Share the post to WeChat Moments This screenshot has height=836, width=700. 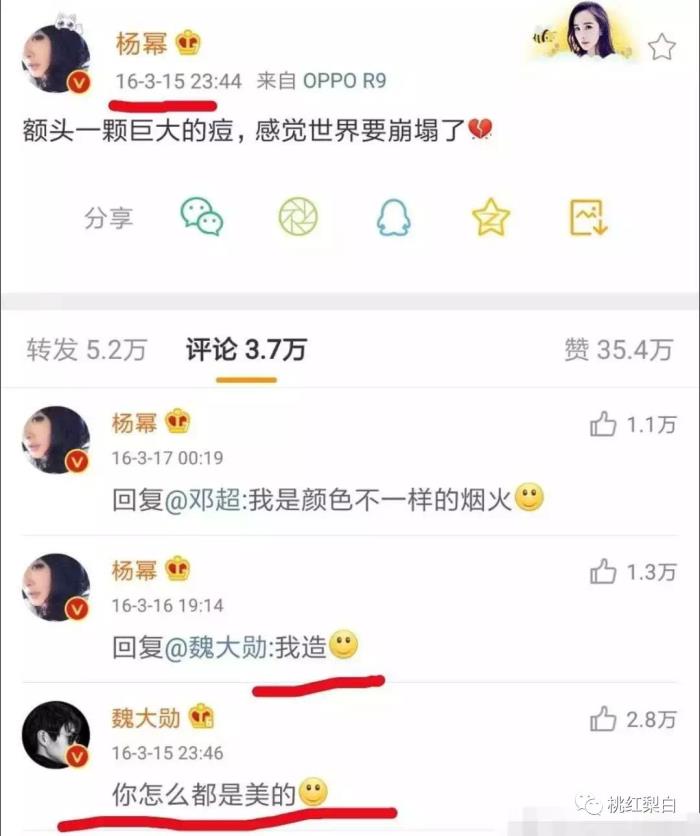coord(298,217)
